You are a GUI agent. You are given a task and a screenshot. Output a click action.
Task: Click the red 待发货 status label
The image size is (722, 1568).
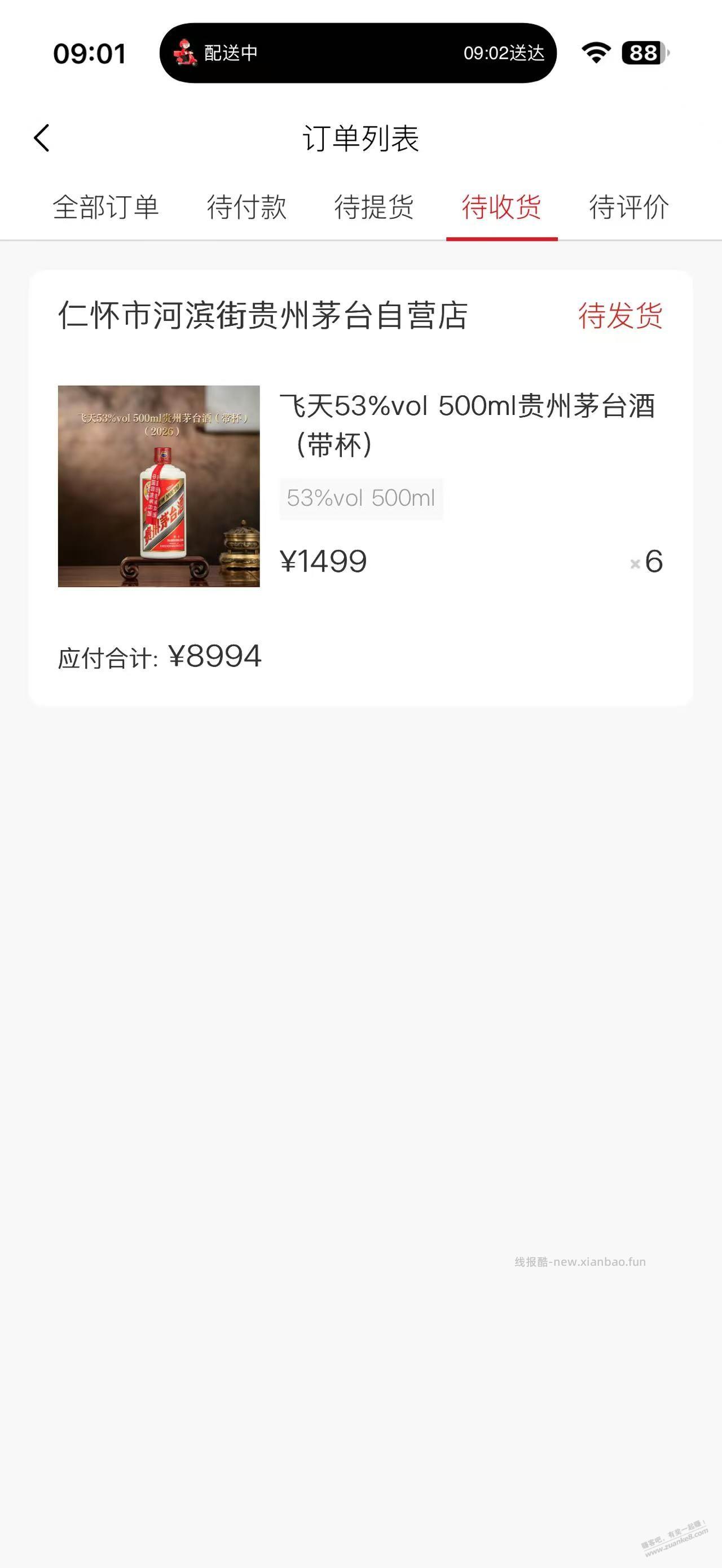click(x=620, y=315)
